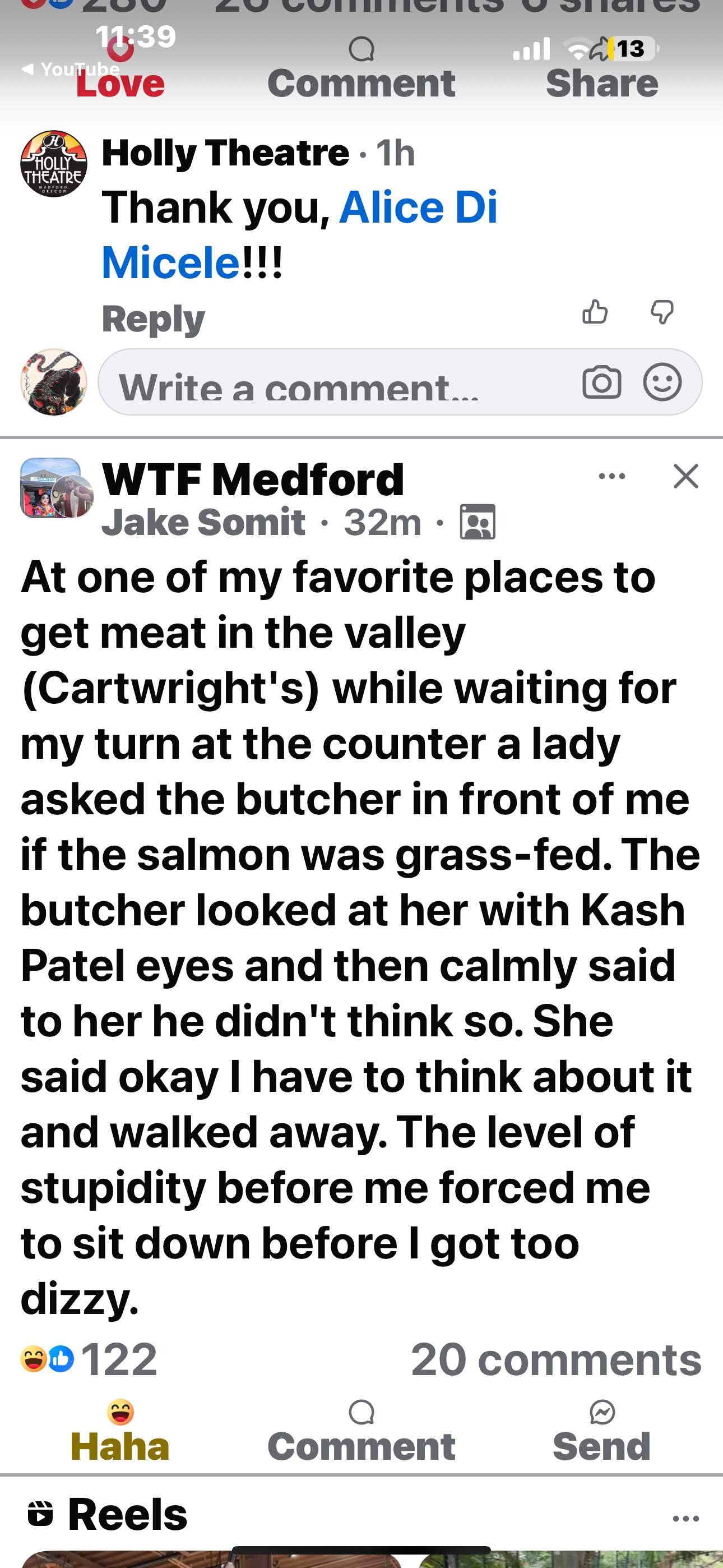Share the top post

pyautogui.click(x=601, y=83)
